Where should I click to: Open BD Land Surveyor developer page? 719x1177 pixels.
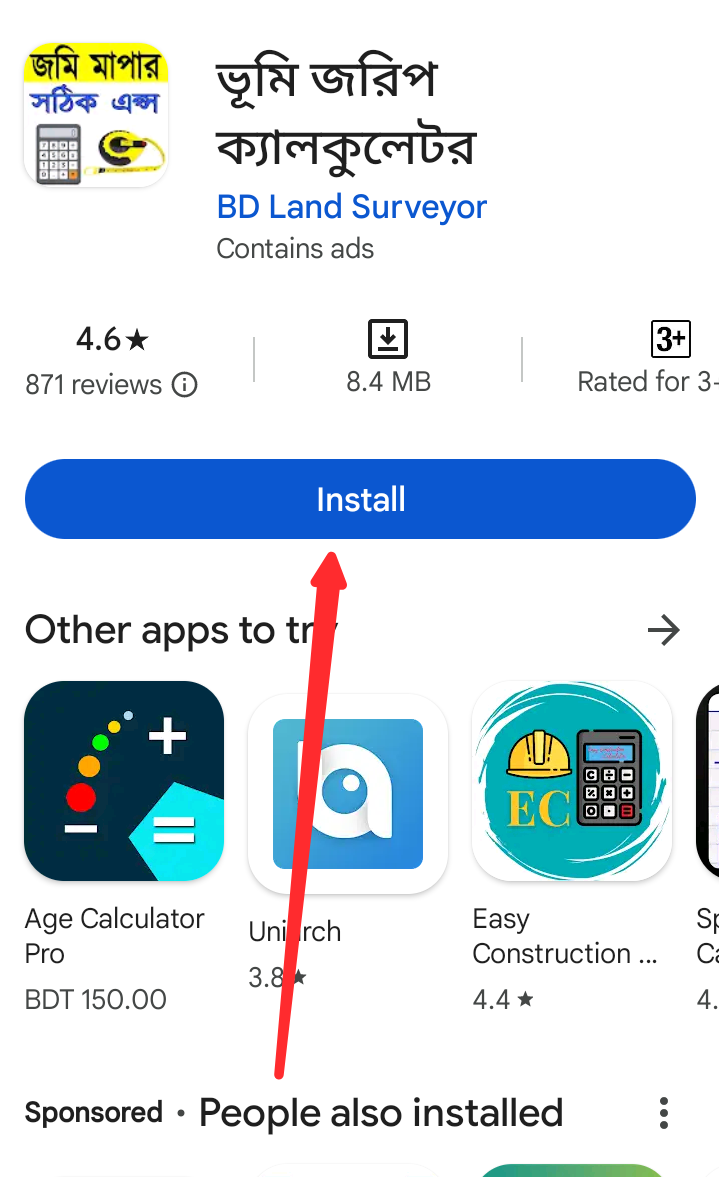[x=351, y=207]
